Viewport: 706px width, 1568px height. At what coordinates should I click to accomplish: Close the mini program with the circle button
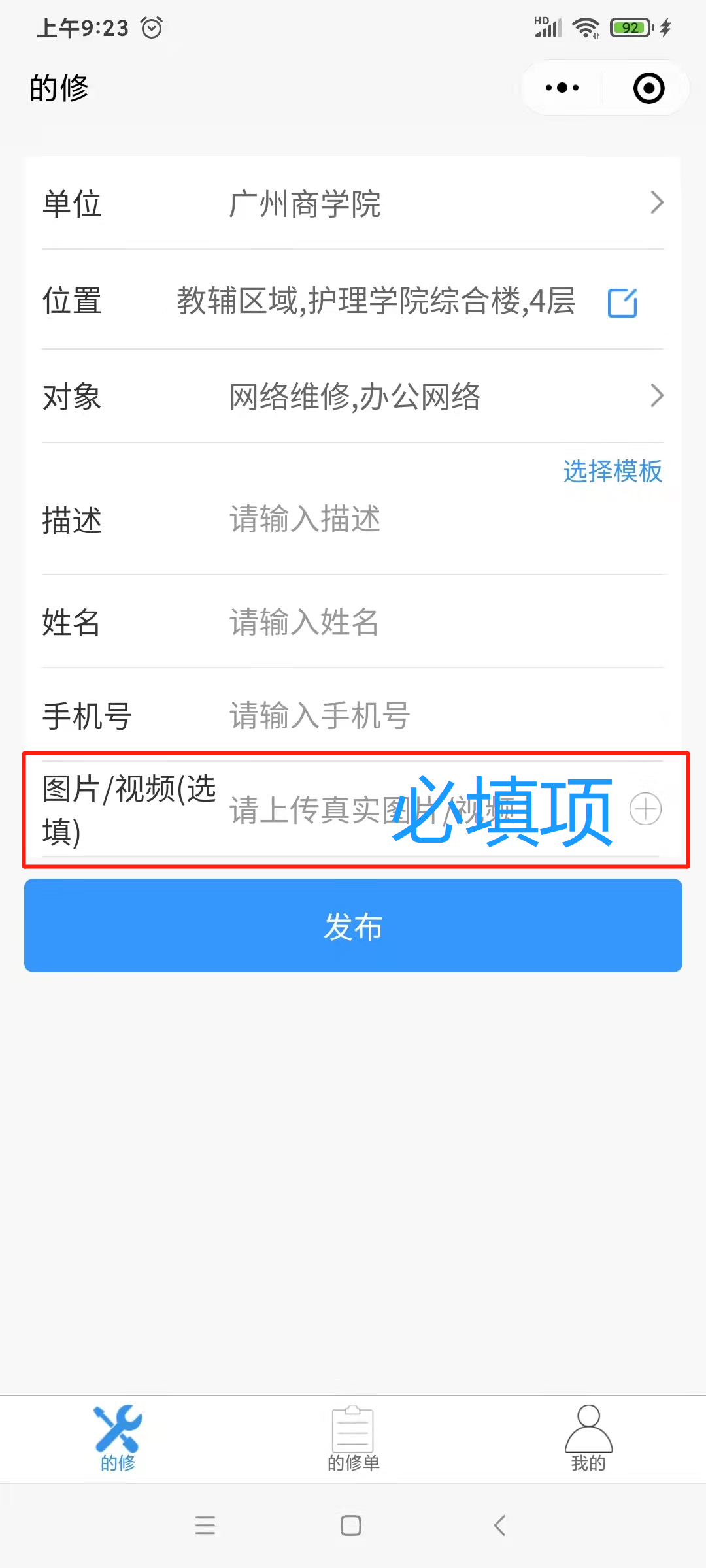click(648, 88)
